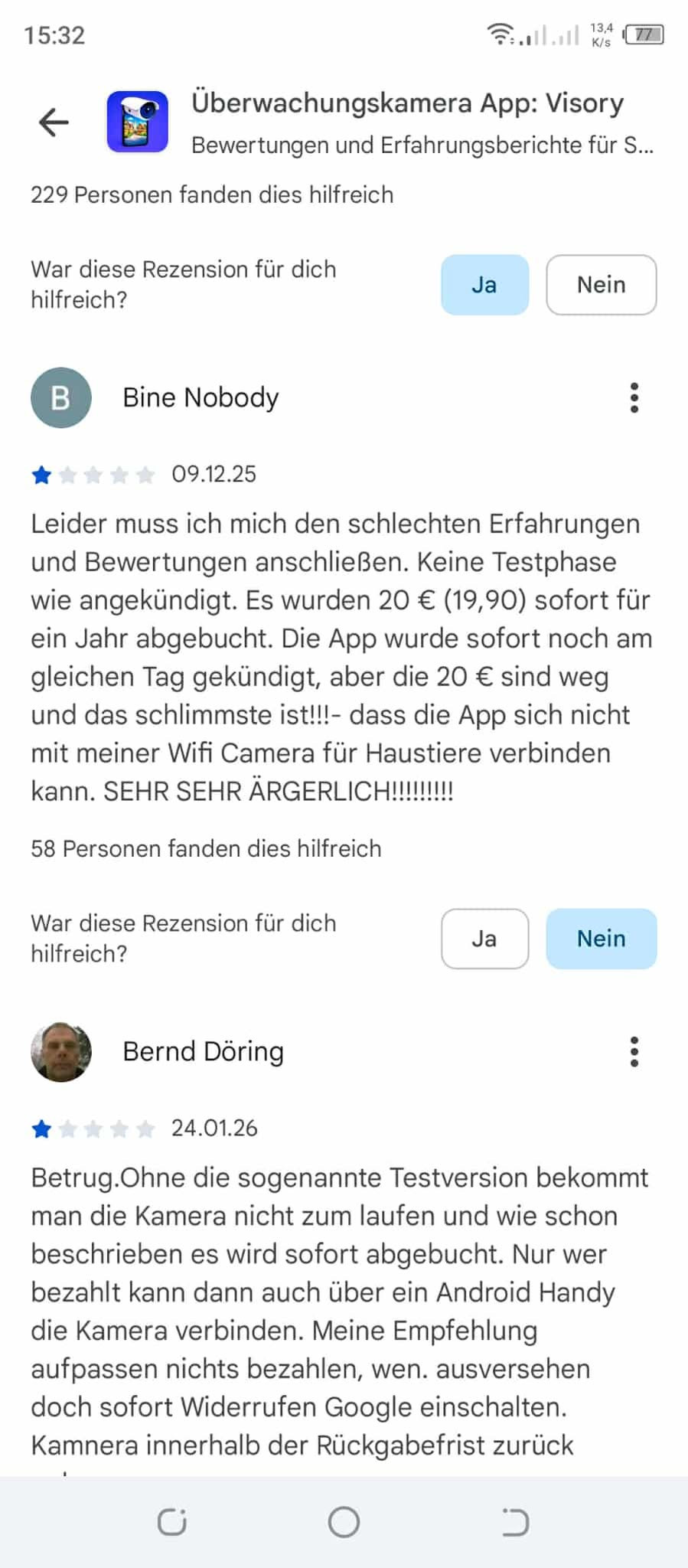
Task: Mark Bine Nobody's review as helpful with Ja
Action: point(484,939)
